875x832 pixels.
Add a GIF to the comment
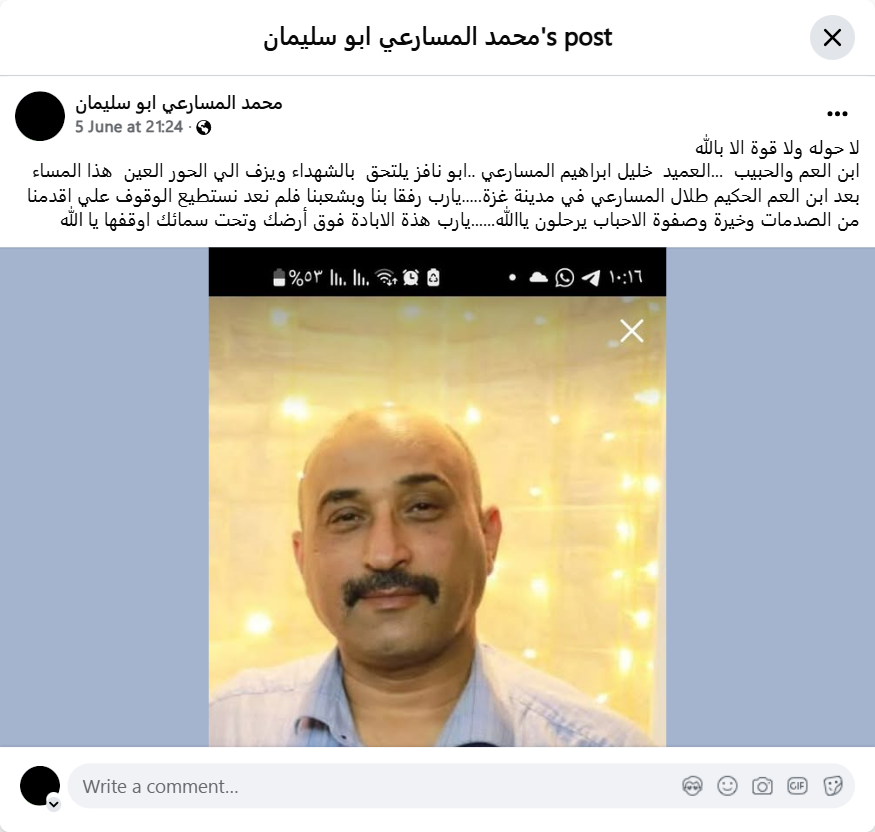[797, 786]
